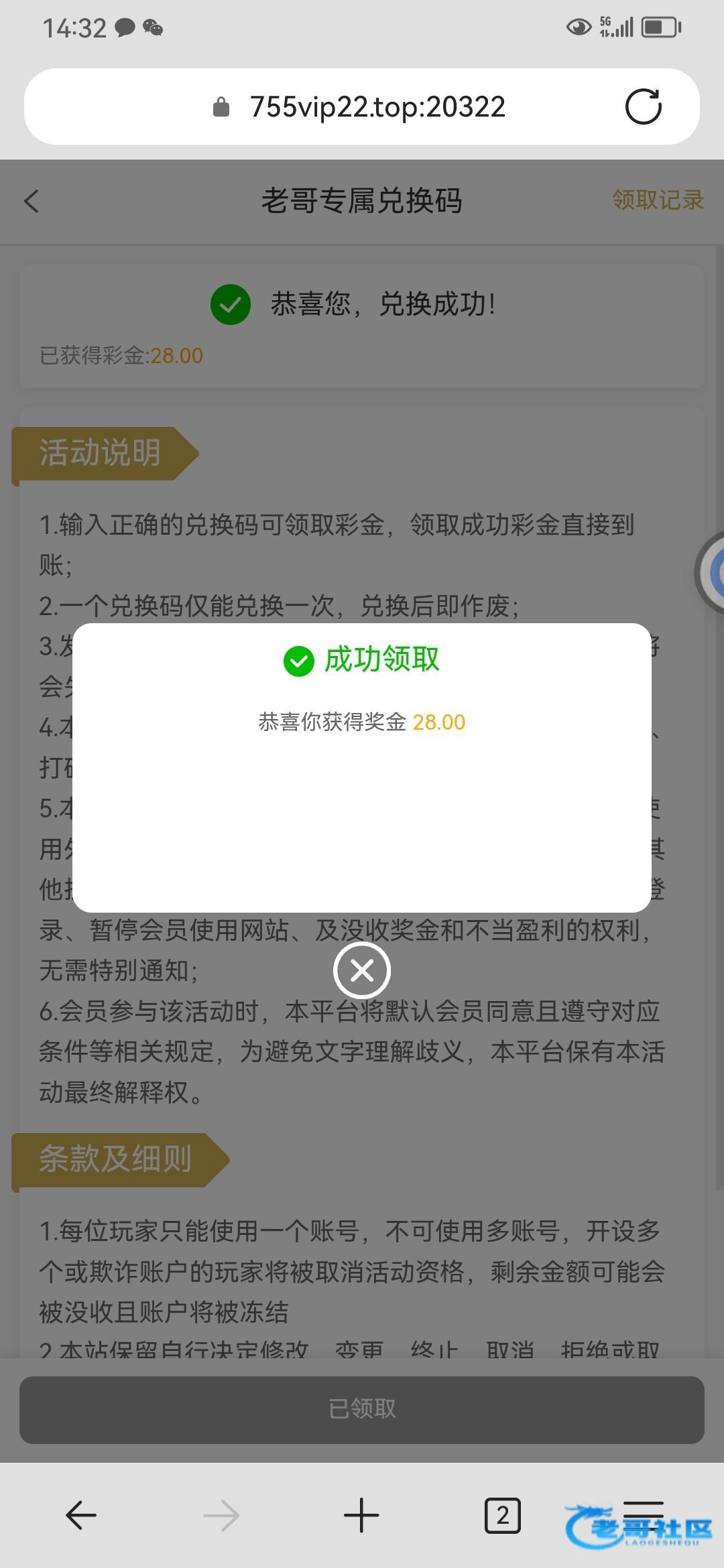724x1568 pixels.
Task: Tap the 已领取 button
Action: tap(362, 1409)
